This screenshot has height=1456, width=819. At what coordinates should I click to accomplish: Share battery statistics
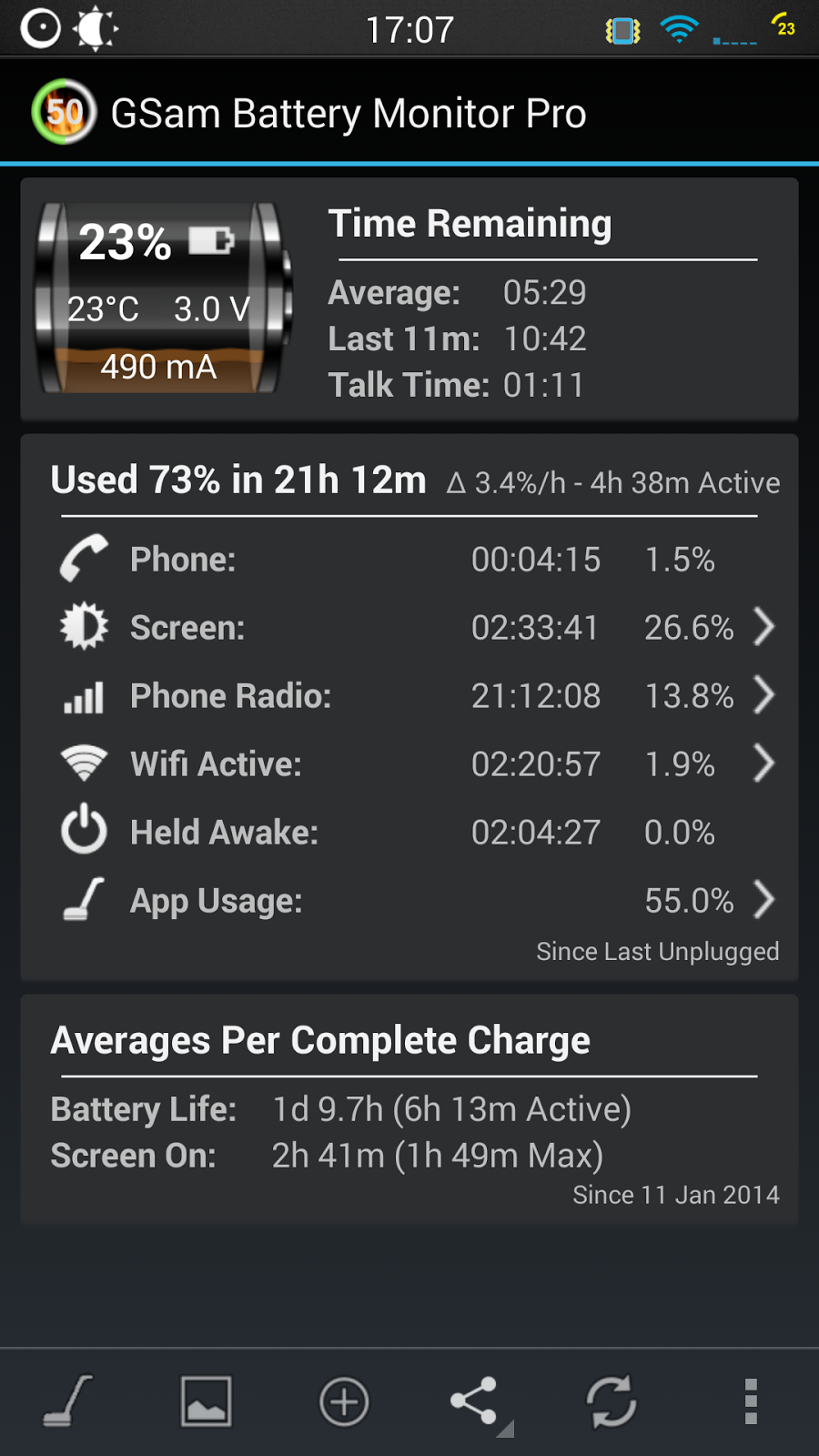click(x=475, y=1401)
